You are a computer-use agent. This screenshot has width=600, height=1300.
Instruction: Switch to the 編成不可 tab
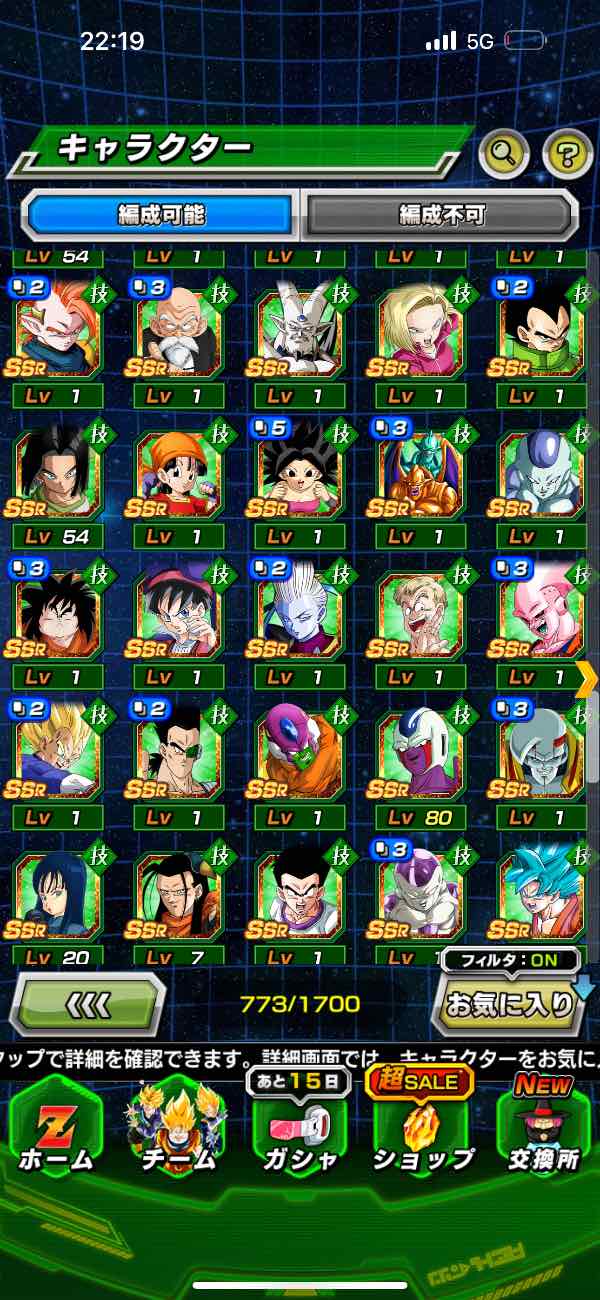point(441,214)
